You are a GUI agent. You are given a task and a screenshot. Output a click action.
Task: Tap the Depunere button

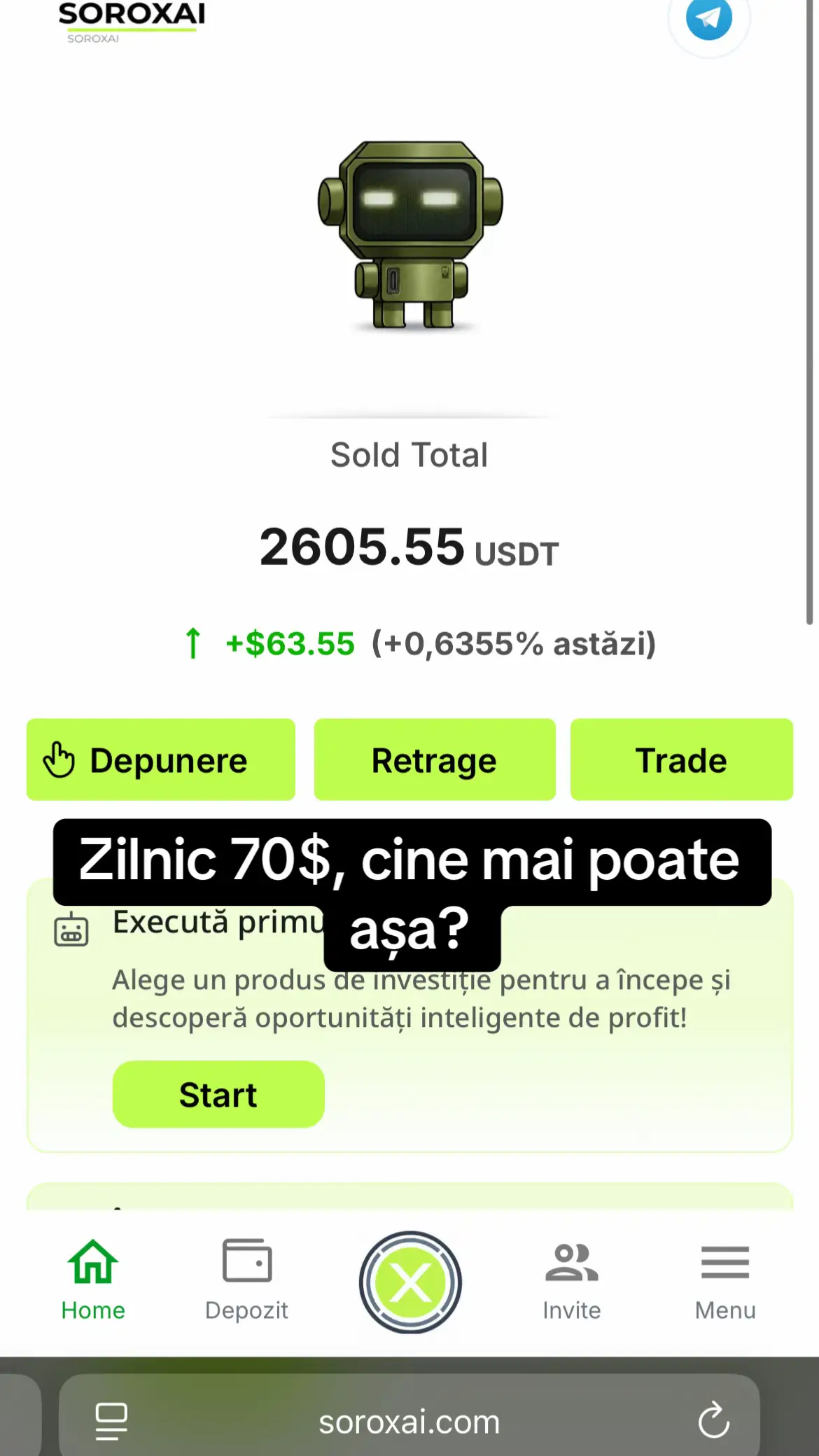[x=161, y=759]
